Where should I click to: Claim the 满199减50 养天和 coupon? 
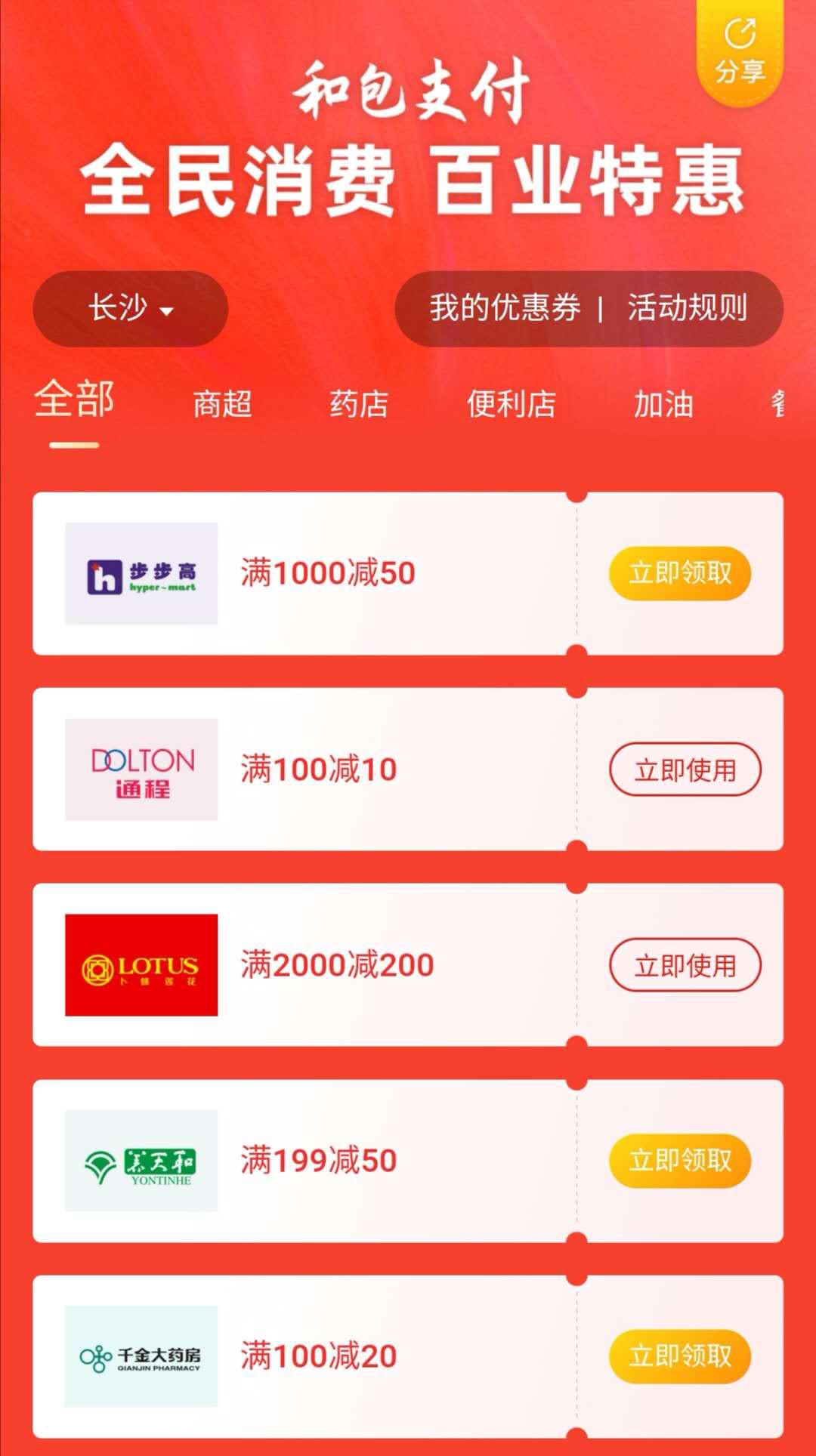(680, 1161)
